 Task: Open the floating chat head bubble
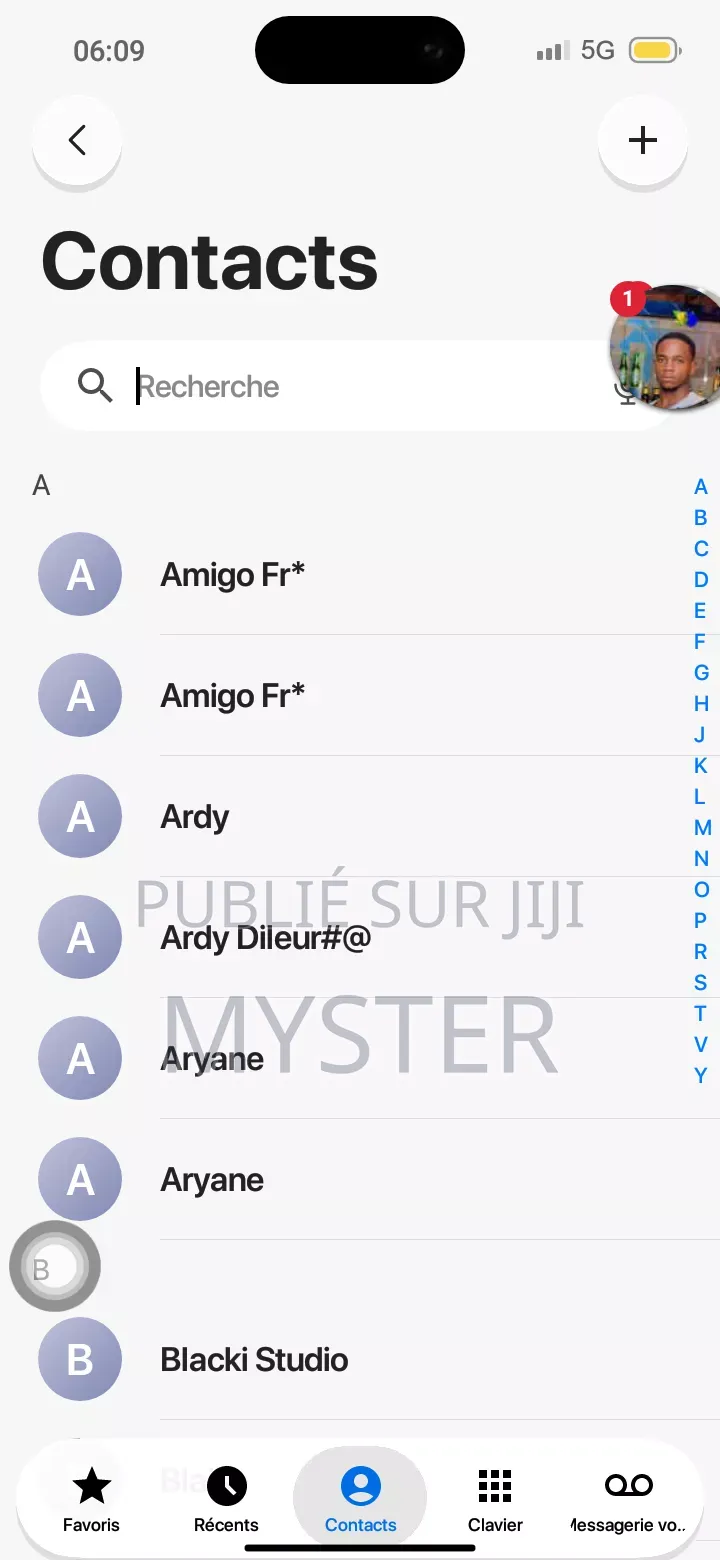click(665, 348)
